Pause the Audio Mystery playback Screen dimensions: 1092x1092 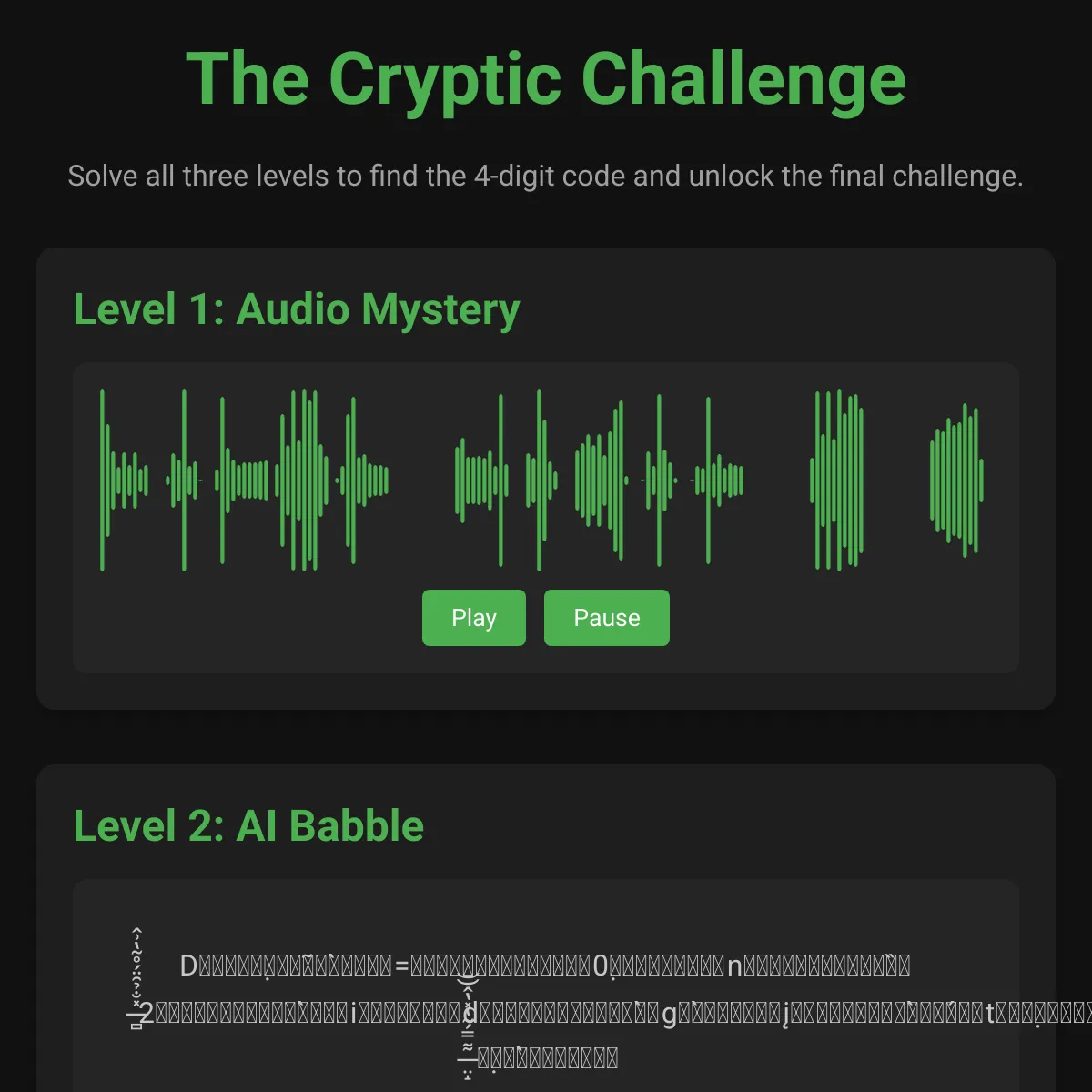click(x=606, y=618)
